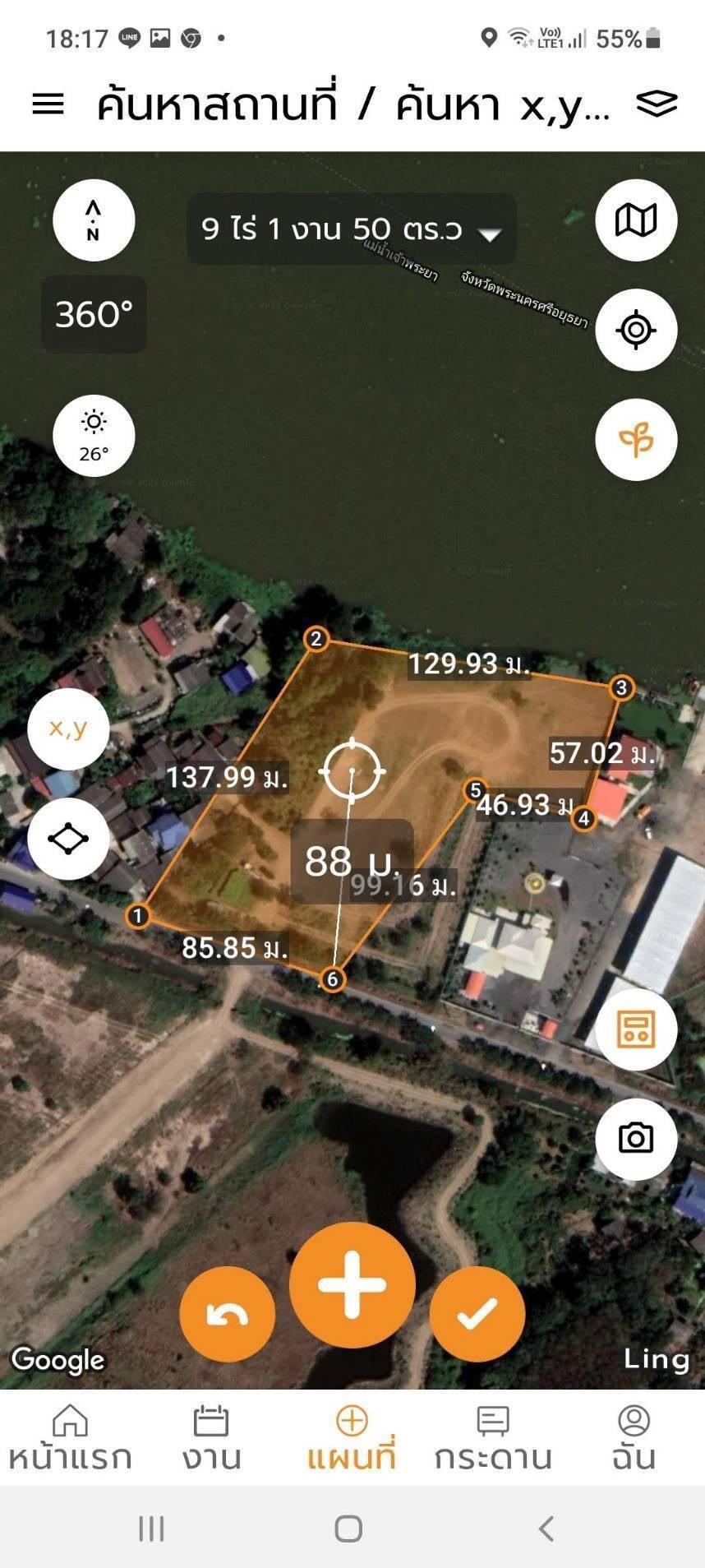Screen dimensions: 705x1568
Task: Switch to the หน้าแรก tab
Action: 70,1438
